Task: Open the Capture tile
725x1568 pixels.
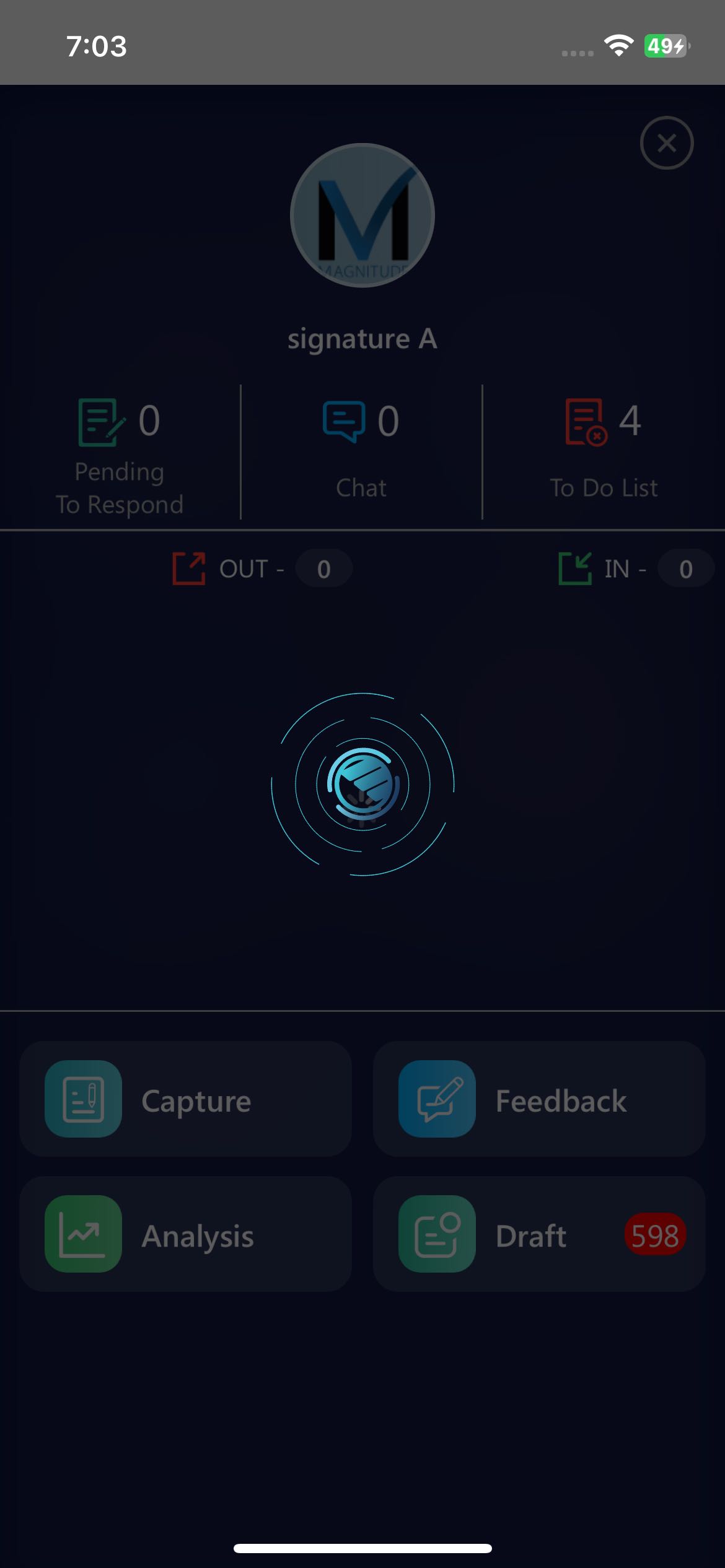Action: [185, 1099]
